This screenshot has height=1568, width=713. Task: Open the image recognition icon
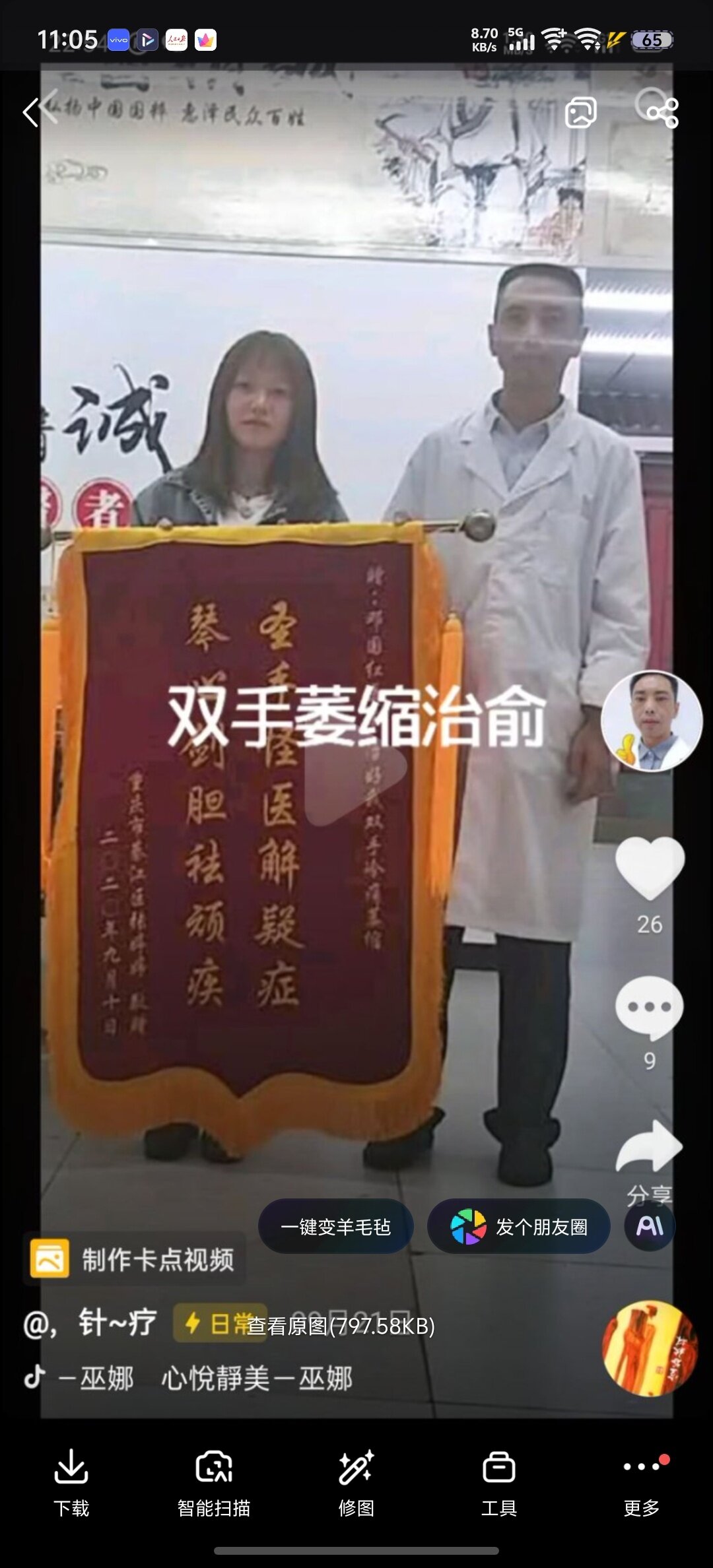click(x=581, y=112)
